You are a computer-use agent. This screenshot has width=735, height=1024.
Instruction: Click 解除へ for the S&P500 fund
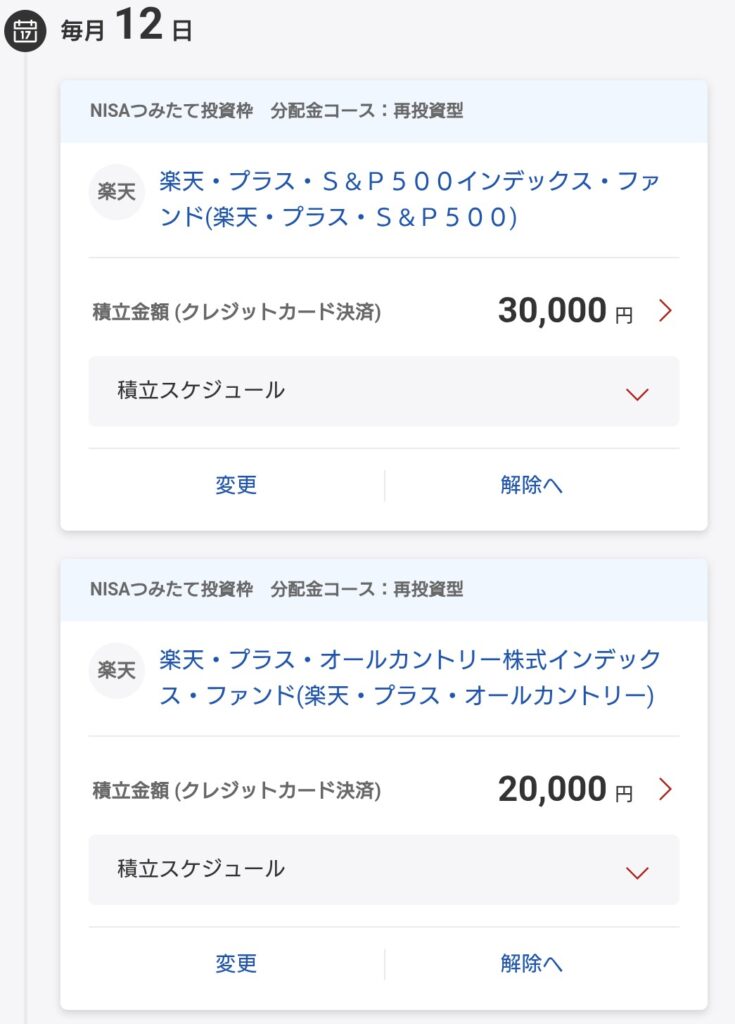coord(533,485)
